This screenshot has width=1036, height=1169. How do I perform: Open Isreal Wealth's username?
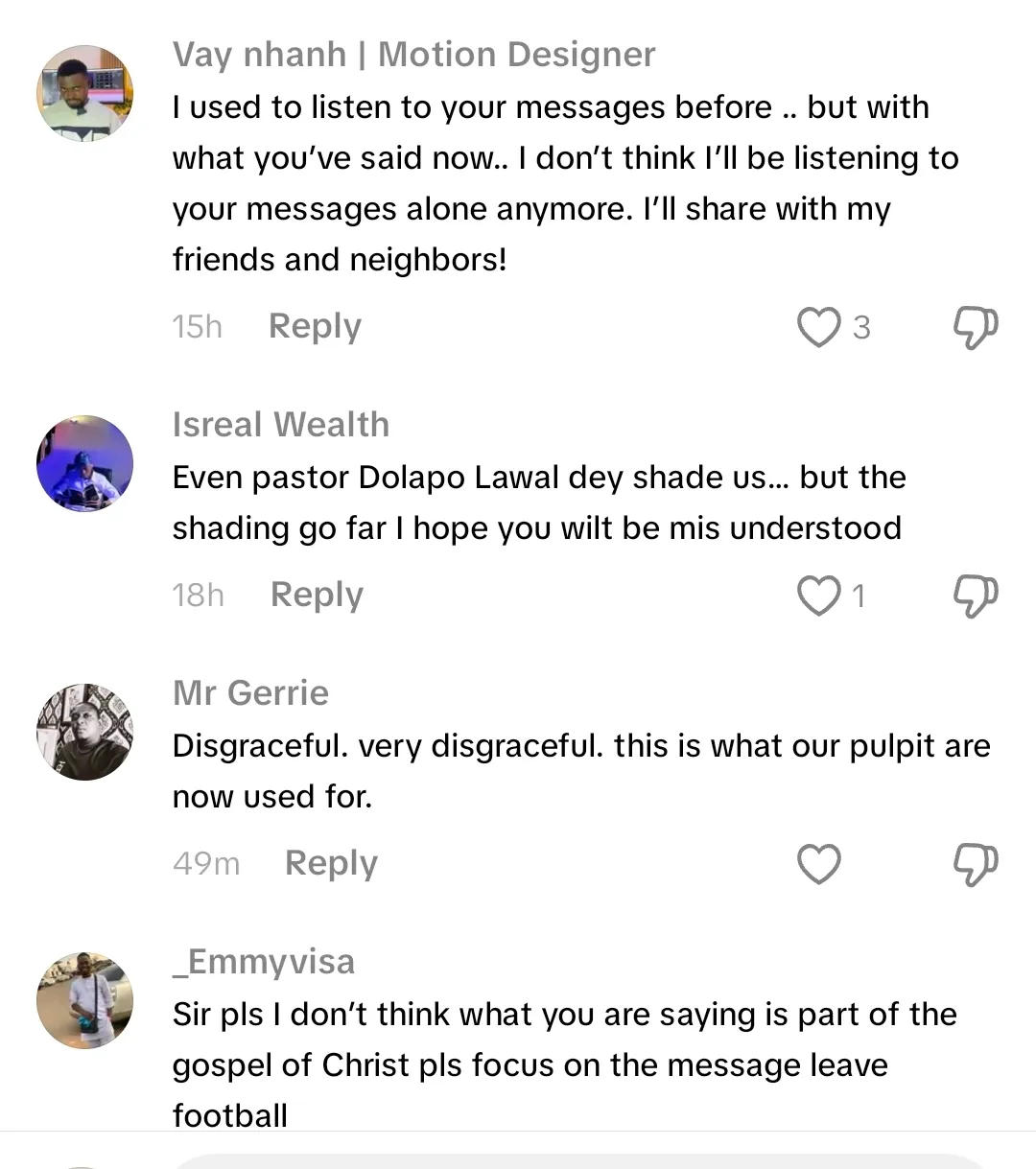point(281,425)
